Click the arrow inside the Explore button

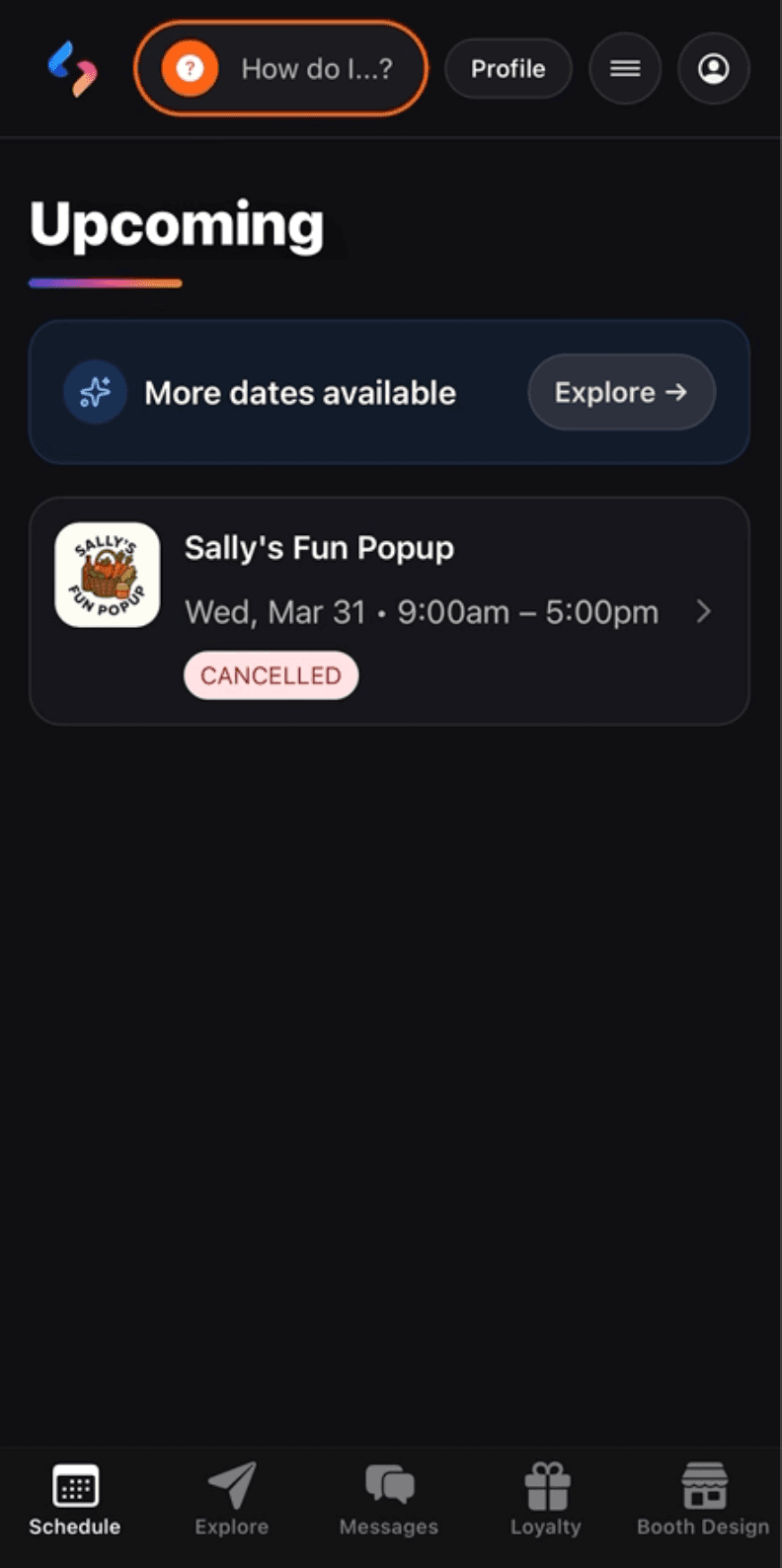point(676,392)
